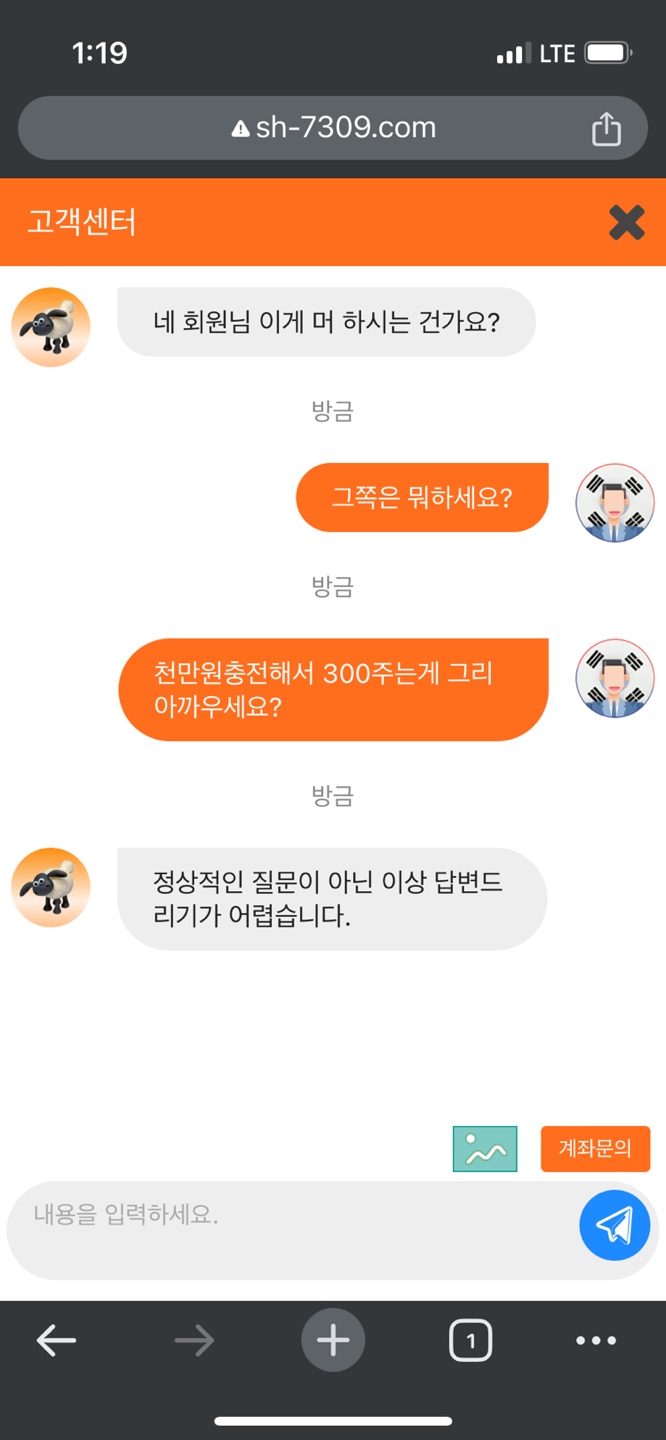Screen dimensions: 666x1440
Task: Attach an image to the chat
Action: (x=485, y=1148)
